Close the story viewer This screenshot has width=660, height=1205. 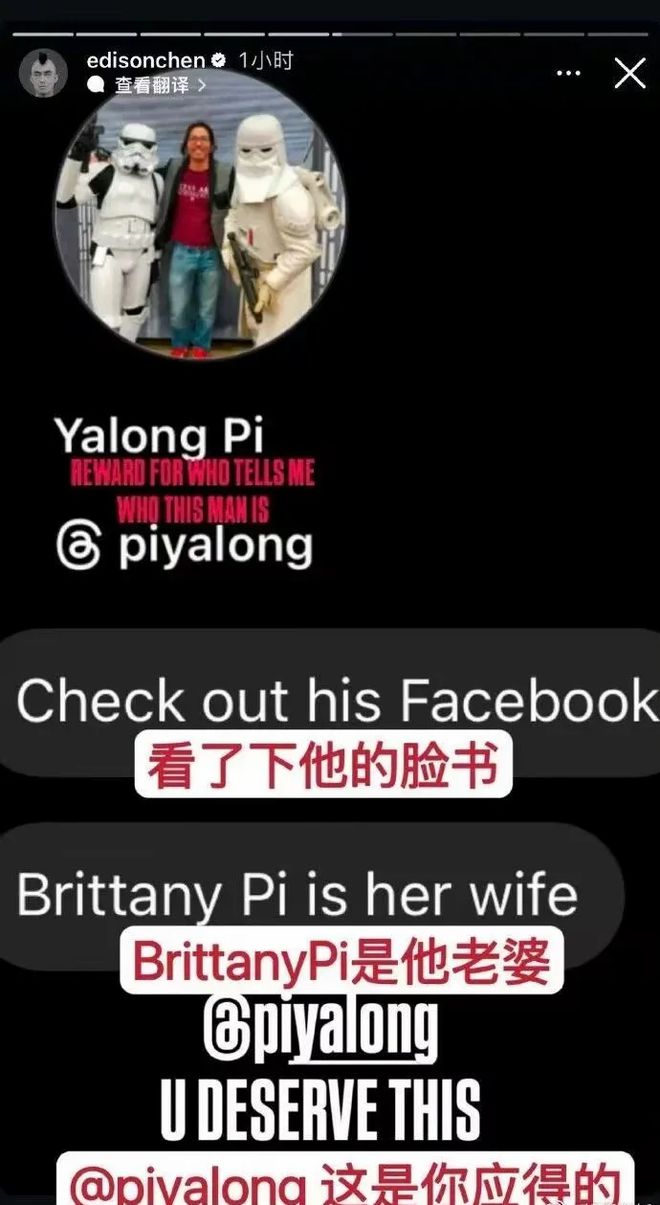629,73
